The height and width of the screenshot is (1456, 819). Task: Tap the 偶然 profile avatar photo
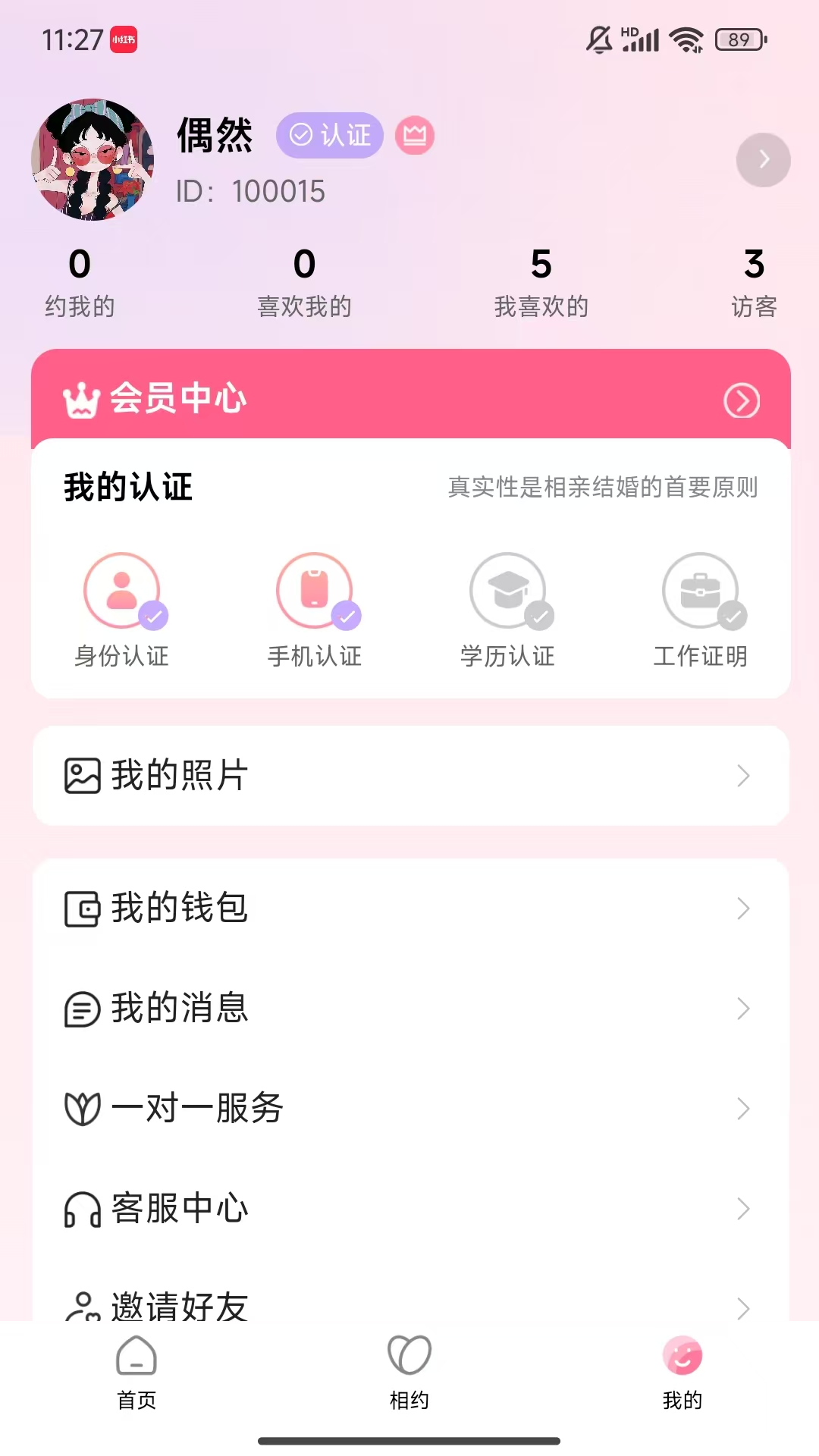(93, 159)
